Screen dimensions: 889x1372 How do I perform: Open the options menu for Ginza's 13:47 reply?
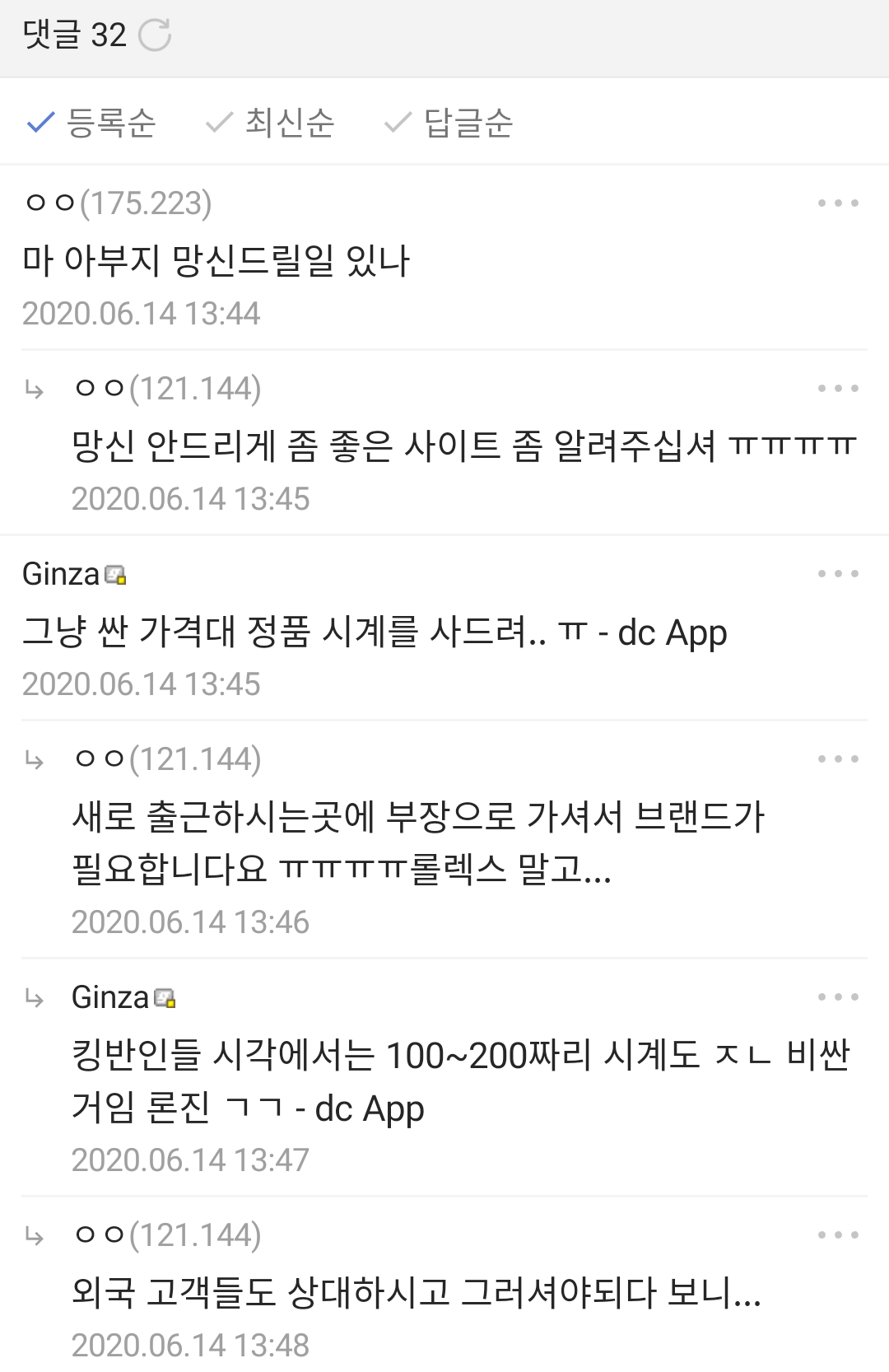coord(838,997)
